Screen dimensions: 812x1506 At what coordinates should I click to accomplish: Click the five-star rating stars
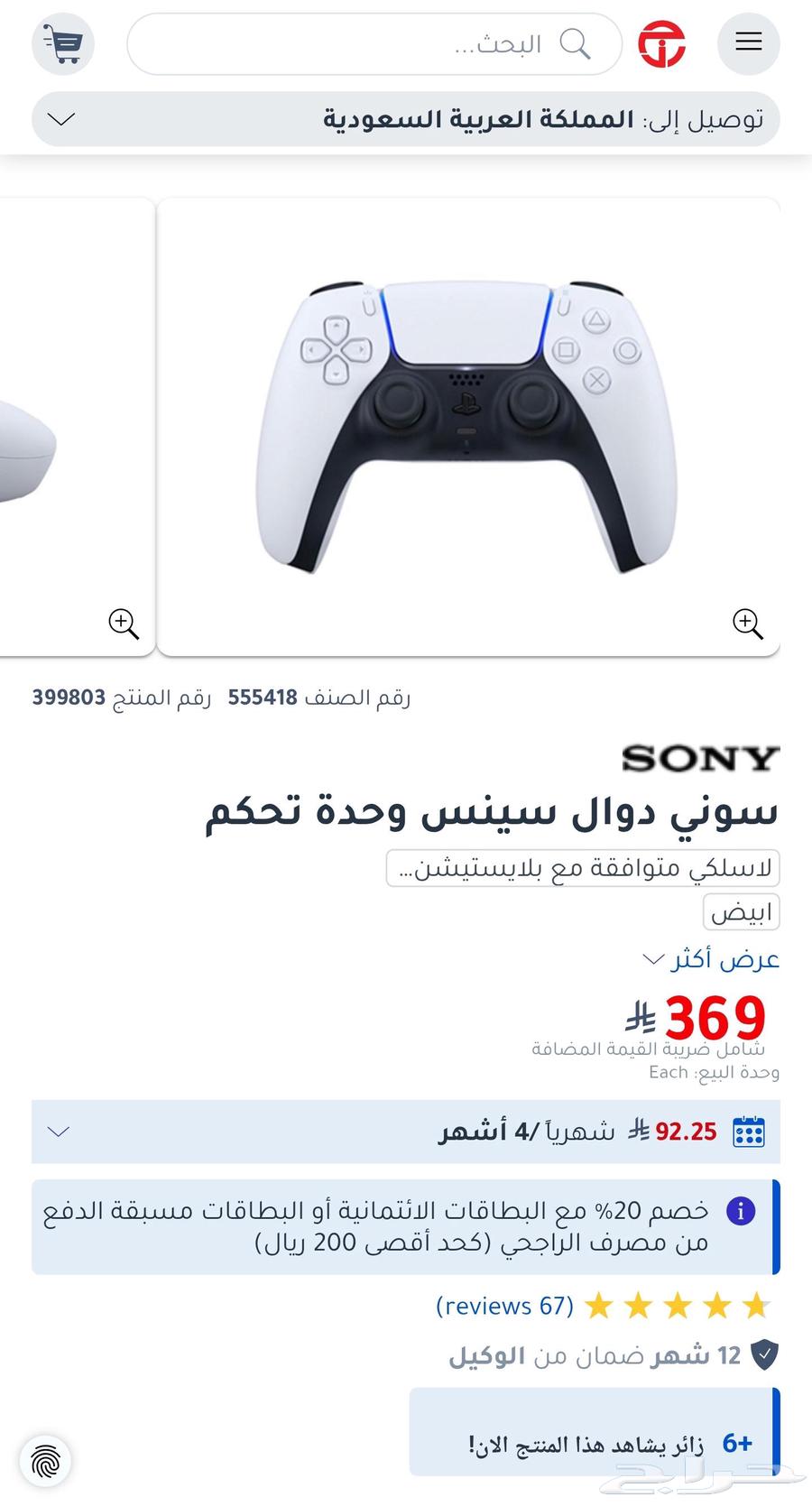pyautogui.click(x=677, y=1305)
